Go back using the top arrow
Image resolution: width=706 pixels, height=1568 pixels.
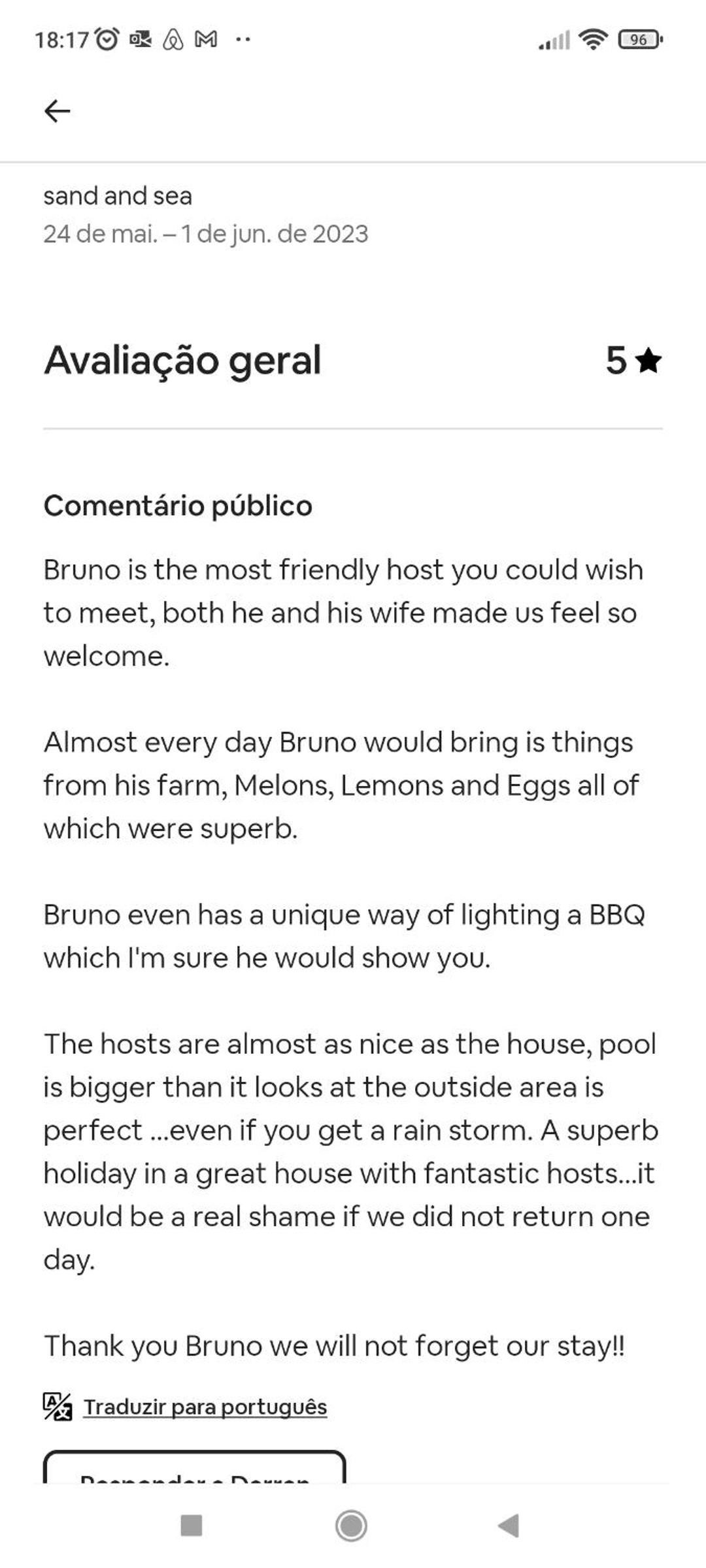tap(57, 111)
